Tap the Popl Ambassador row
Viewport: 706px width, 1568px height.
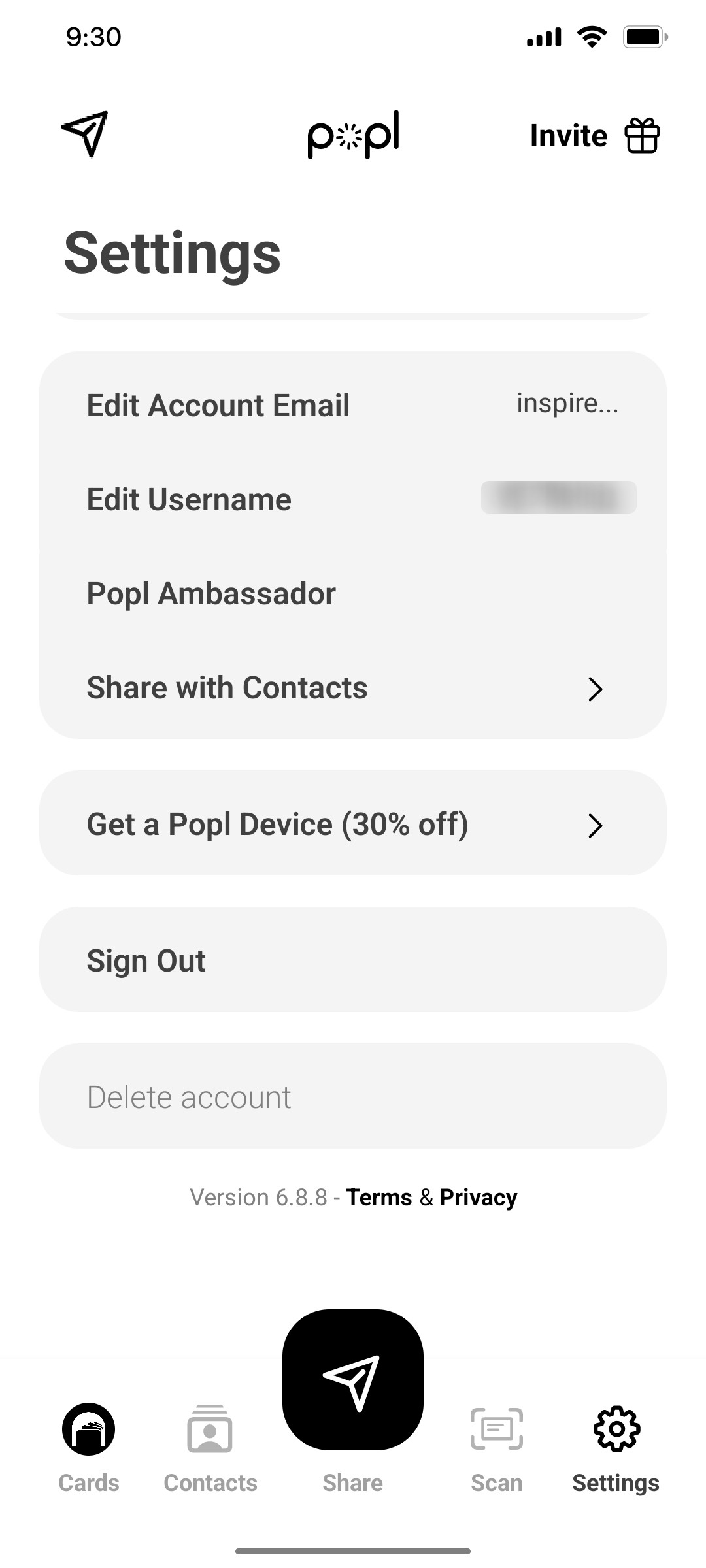pyautogui.click(x=211, y=593)
